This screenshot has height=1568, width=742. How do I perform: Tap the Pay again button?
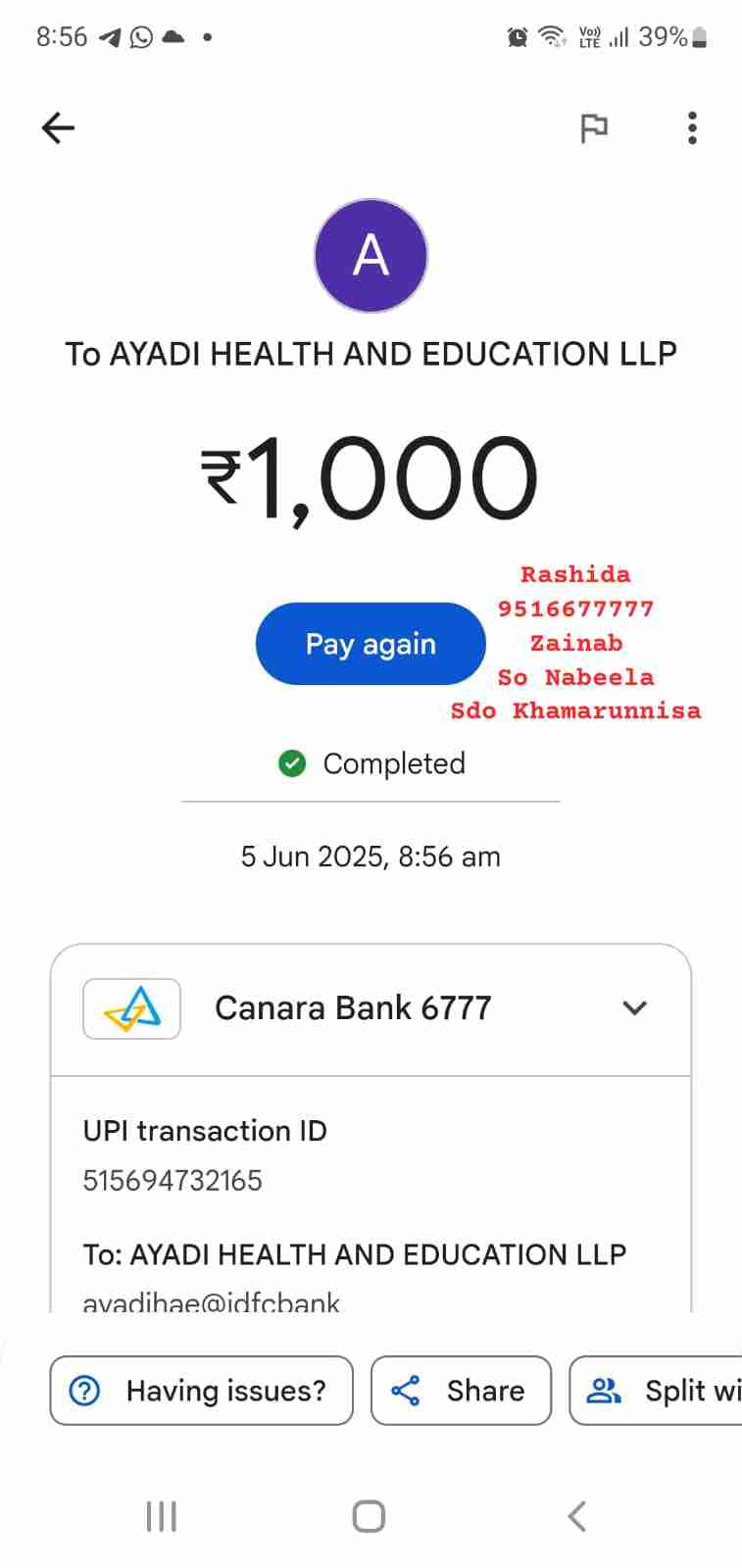tap(371, 644)
